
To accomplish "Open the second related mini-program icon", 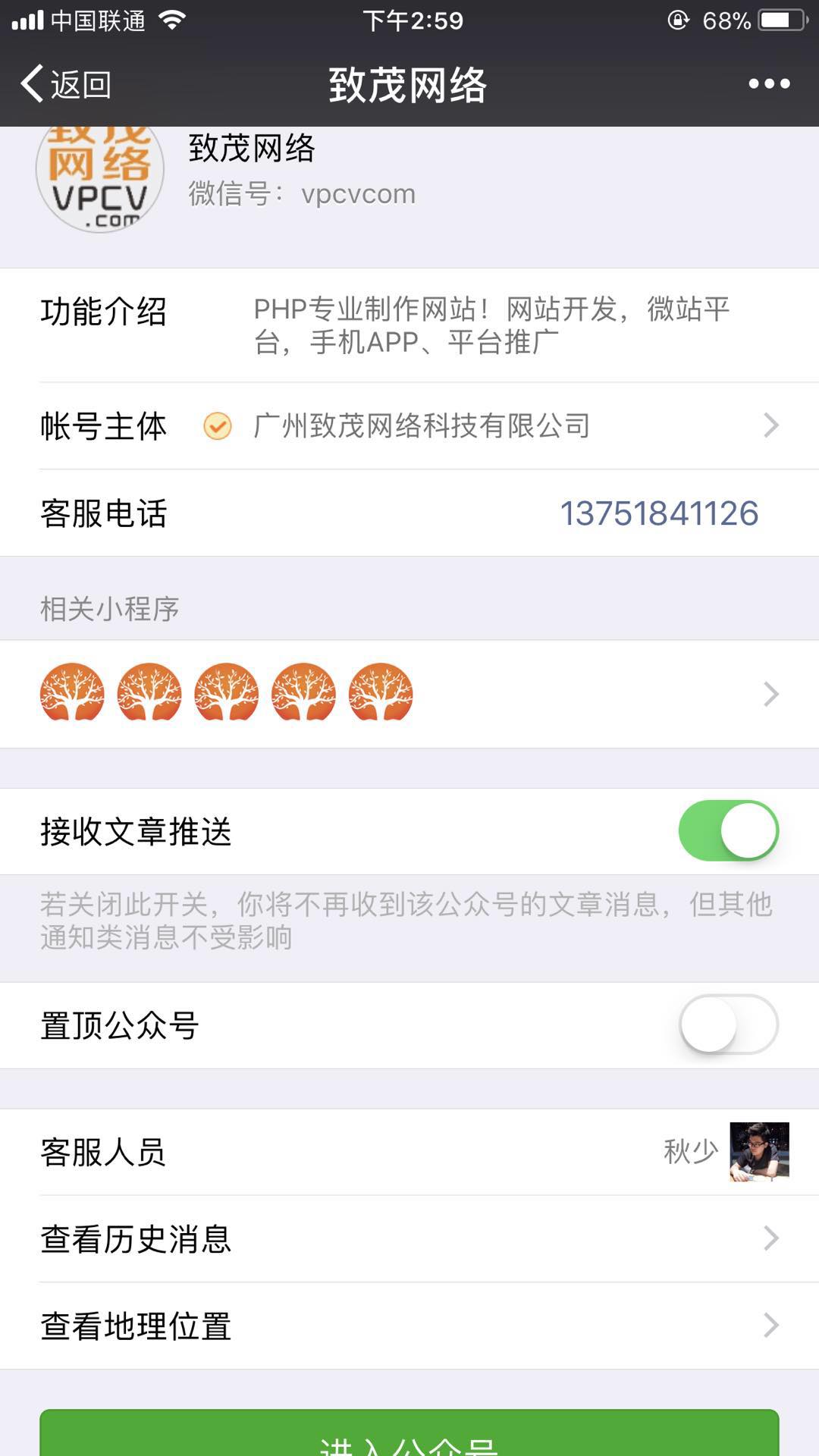I will [151, 694].
